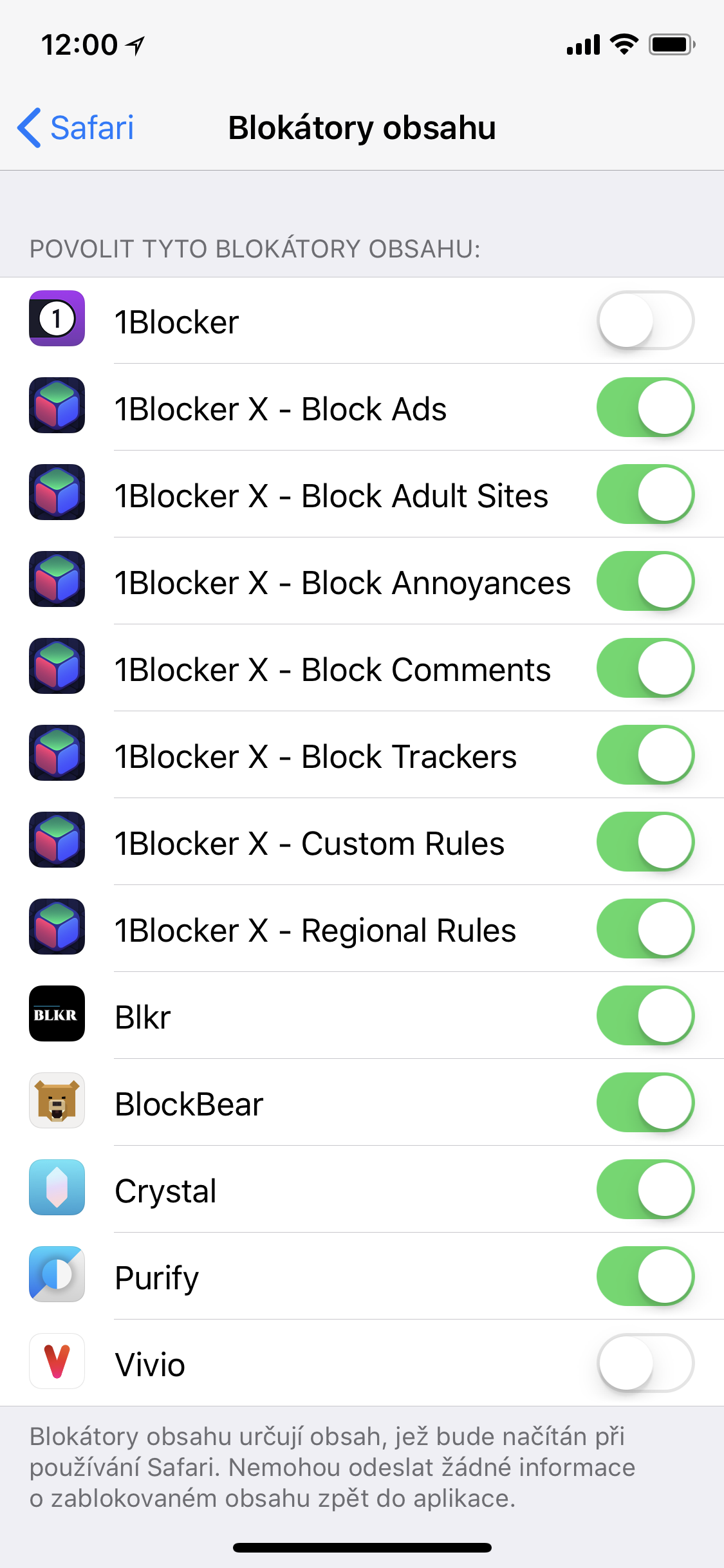This screenshot has width=724, height=1568.
Task: Switch off 1Blocker X - Block Annoyances
Action: (645, 581)
